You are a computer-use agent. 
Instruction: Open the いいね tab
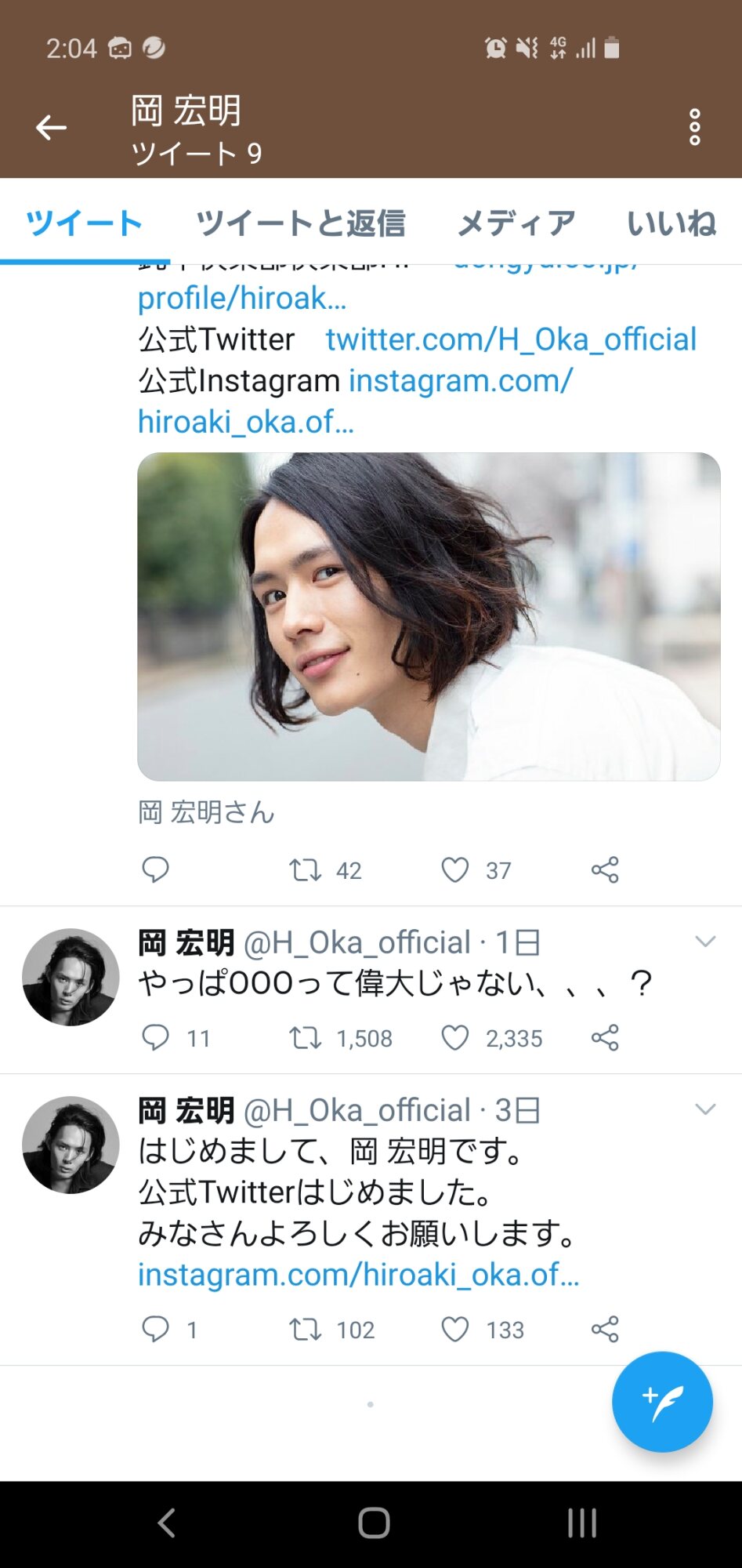[671, 223]
